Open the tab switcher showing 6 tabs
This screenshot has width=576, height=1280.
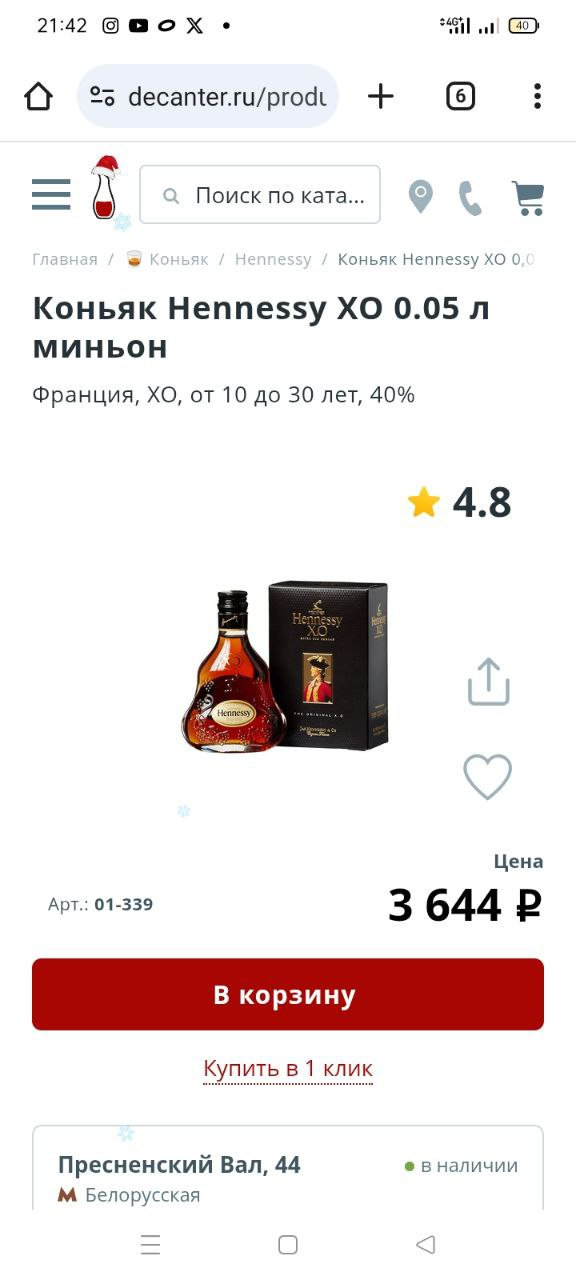(x=460, y=96)
